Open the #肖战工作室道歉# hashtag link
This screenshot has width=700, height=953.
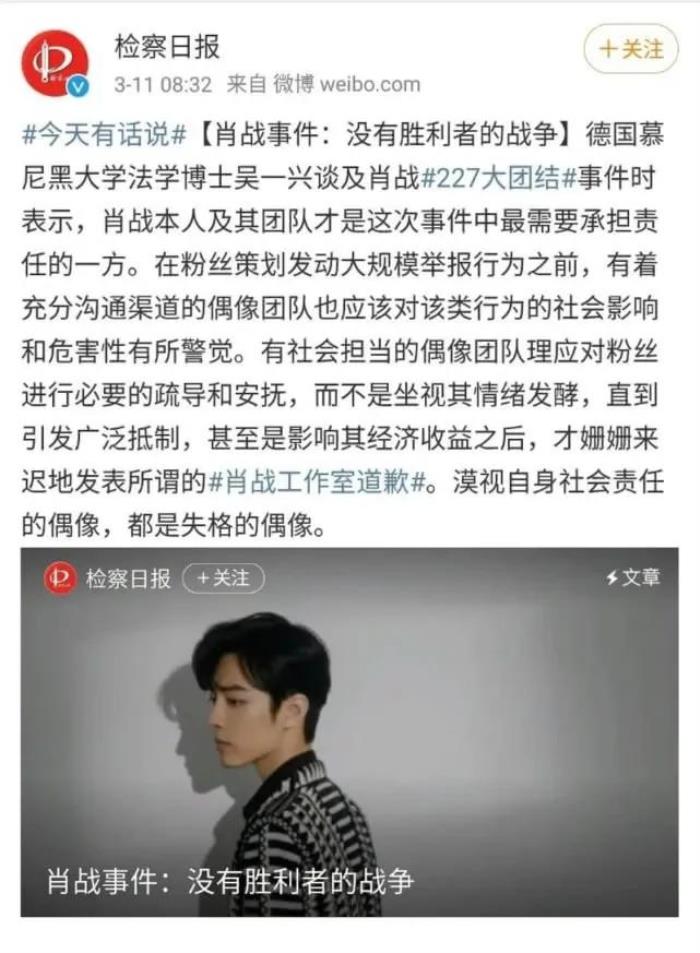point(320,485)
